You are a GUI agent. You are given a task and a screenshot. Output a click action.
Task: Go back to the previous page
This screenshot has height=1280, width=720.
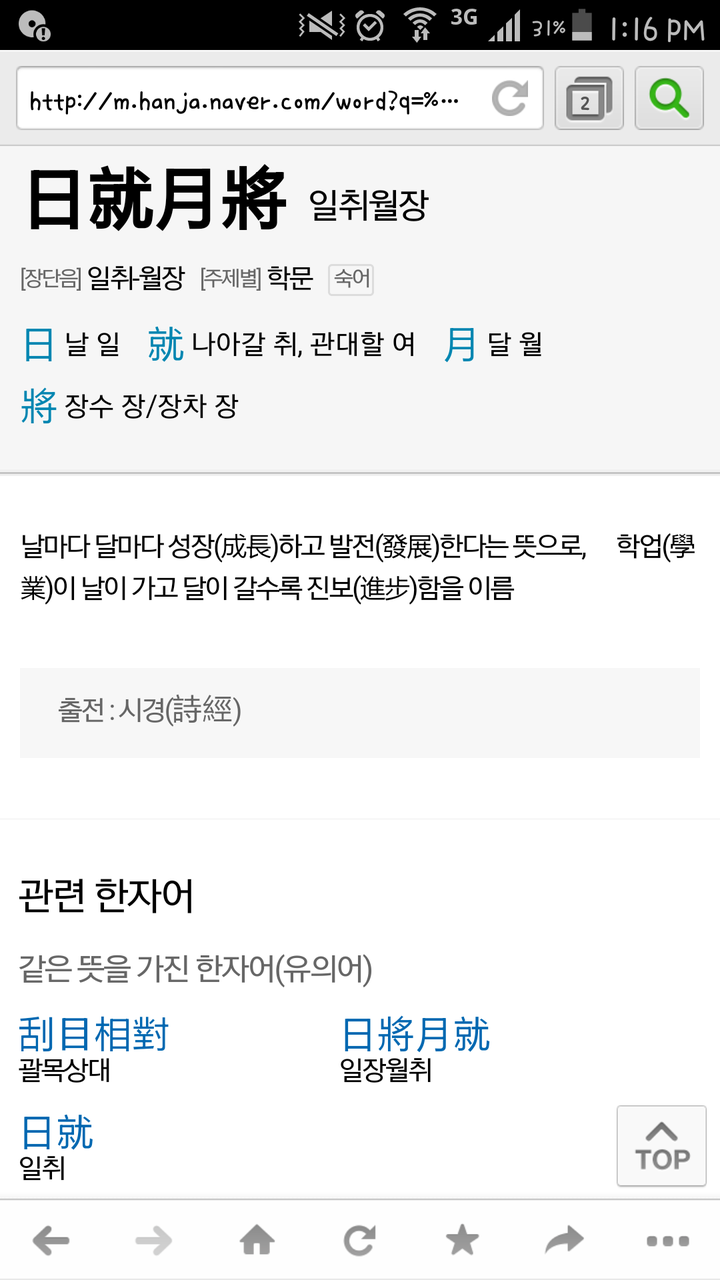tap(51, 1241)
